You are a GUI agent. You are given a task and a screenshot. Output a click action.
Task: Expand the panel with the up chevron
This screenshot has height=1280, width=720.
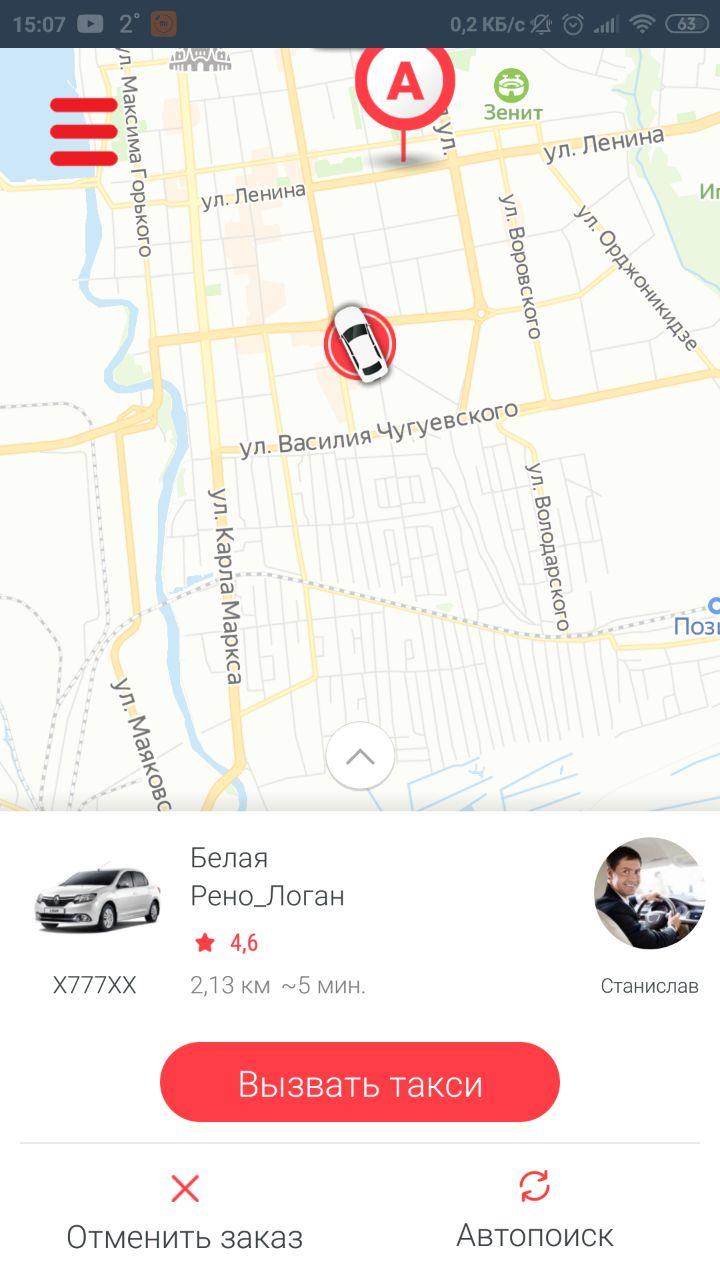tap(360, 757)
